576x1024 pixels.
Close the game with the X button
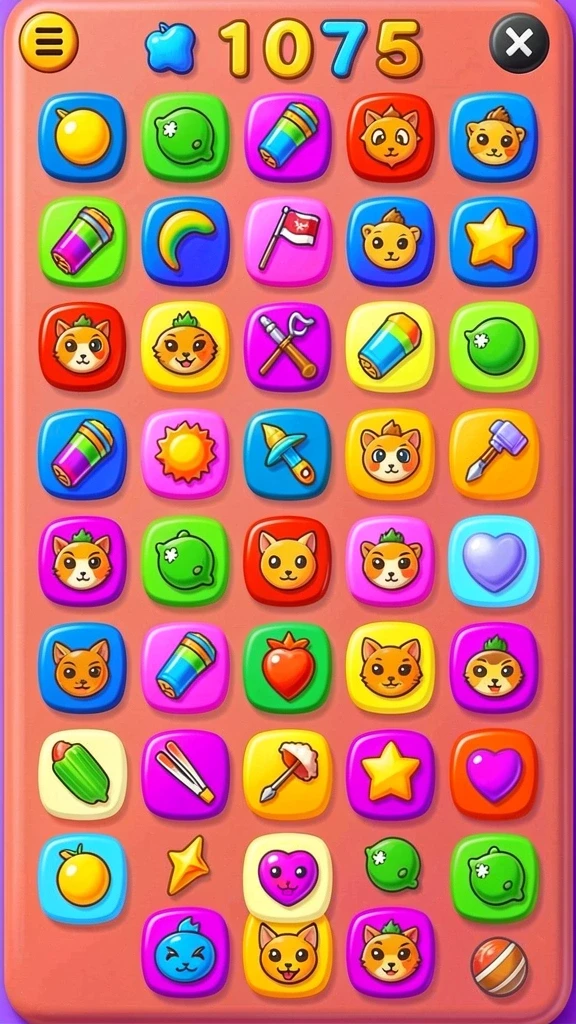pyautogui.click(x=519, y=43)
